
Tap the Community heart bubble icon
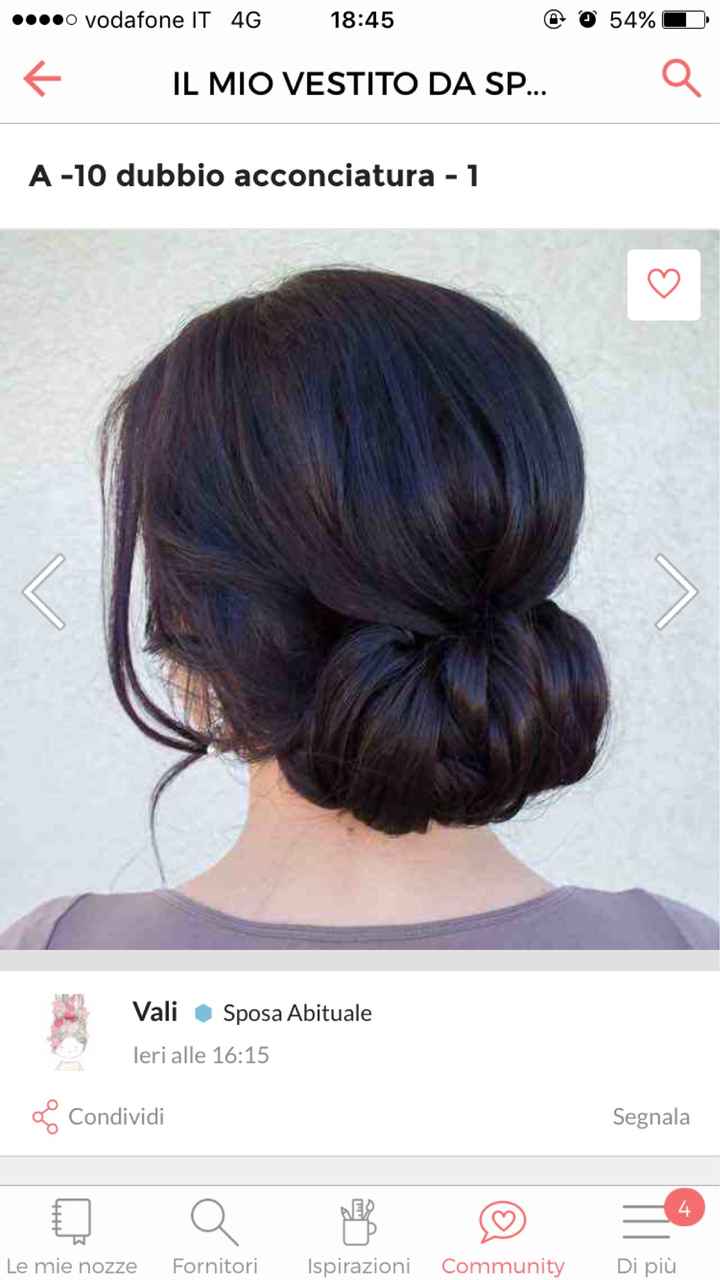(501, 1218)
